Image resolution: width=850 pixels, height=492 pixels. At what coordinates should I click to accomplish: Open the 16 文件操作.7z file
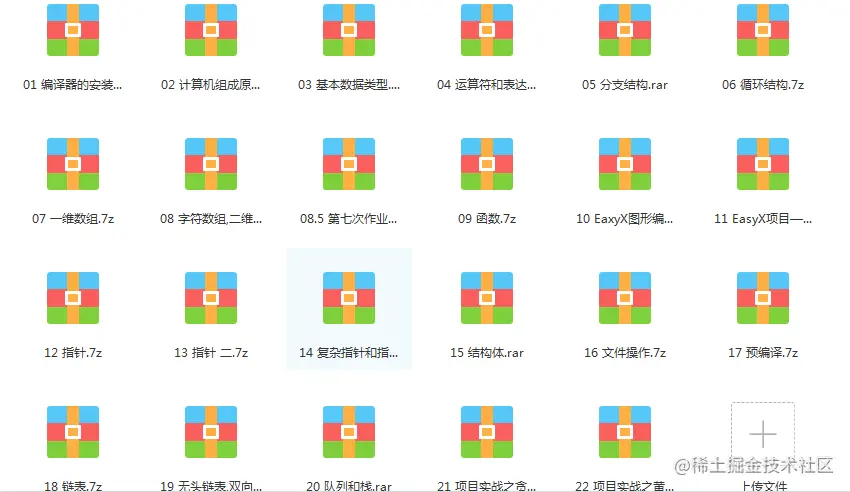624,298
